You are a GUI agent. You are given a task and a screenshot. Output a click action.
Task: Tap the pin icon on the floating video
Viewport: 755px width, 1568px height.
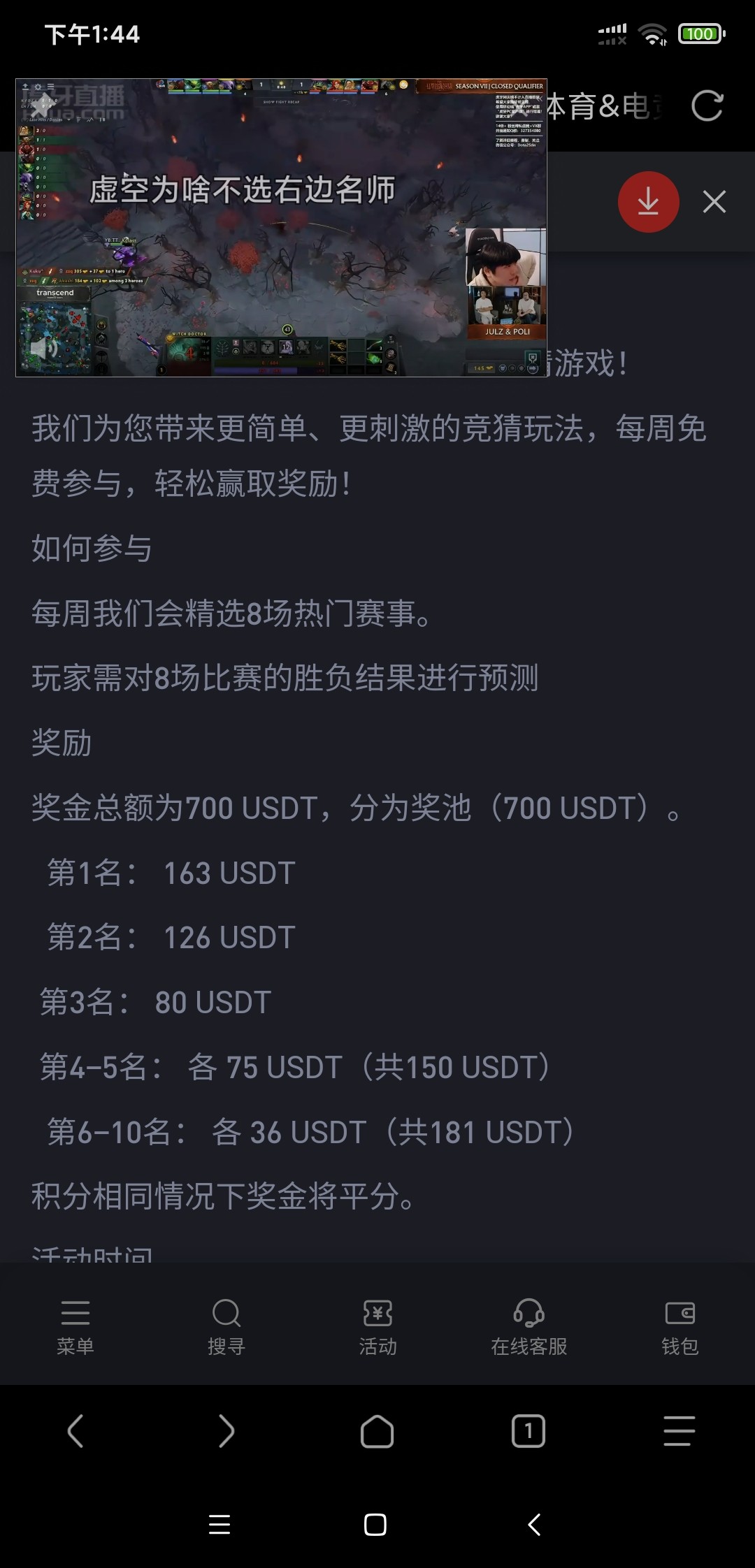(41, 106)
